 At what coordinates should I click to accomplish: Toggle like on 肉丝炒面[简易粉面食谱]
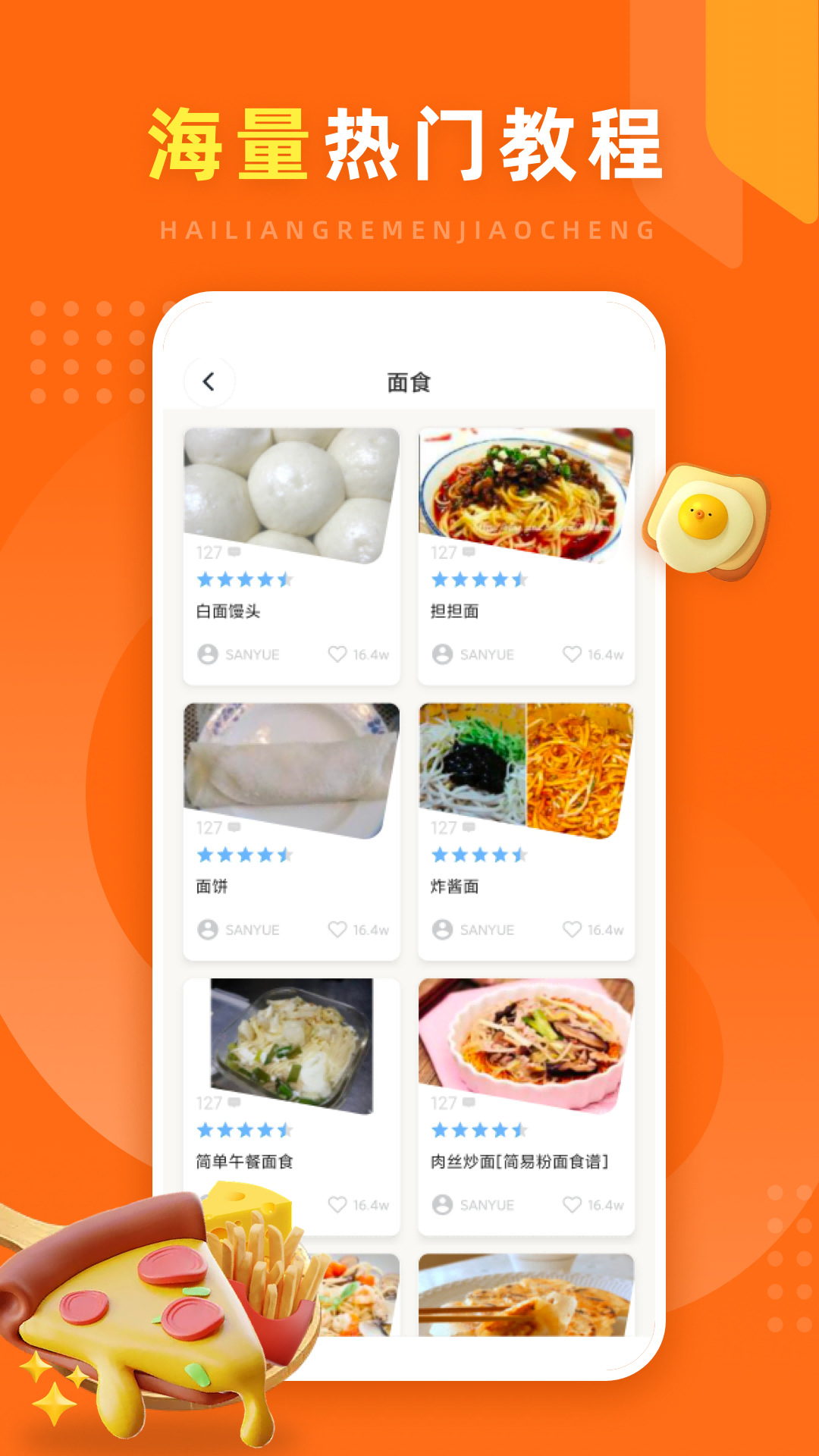click(571, 1205)
